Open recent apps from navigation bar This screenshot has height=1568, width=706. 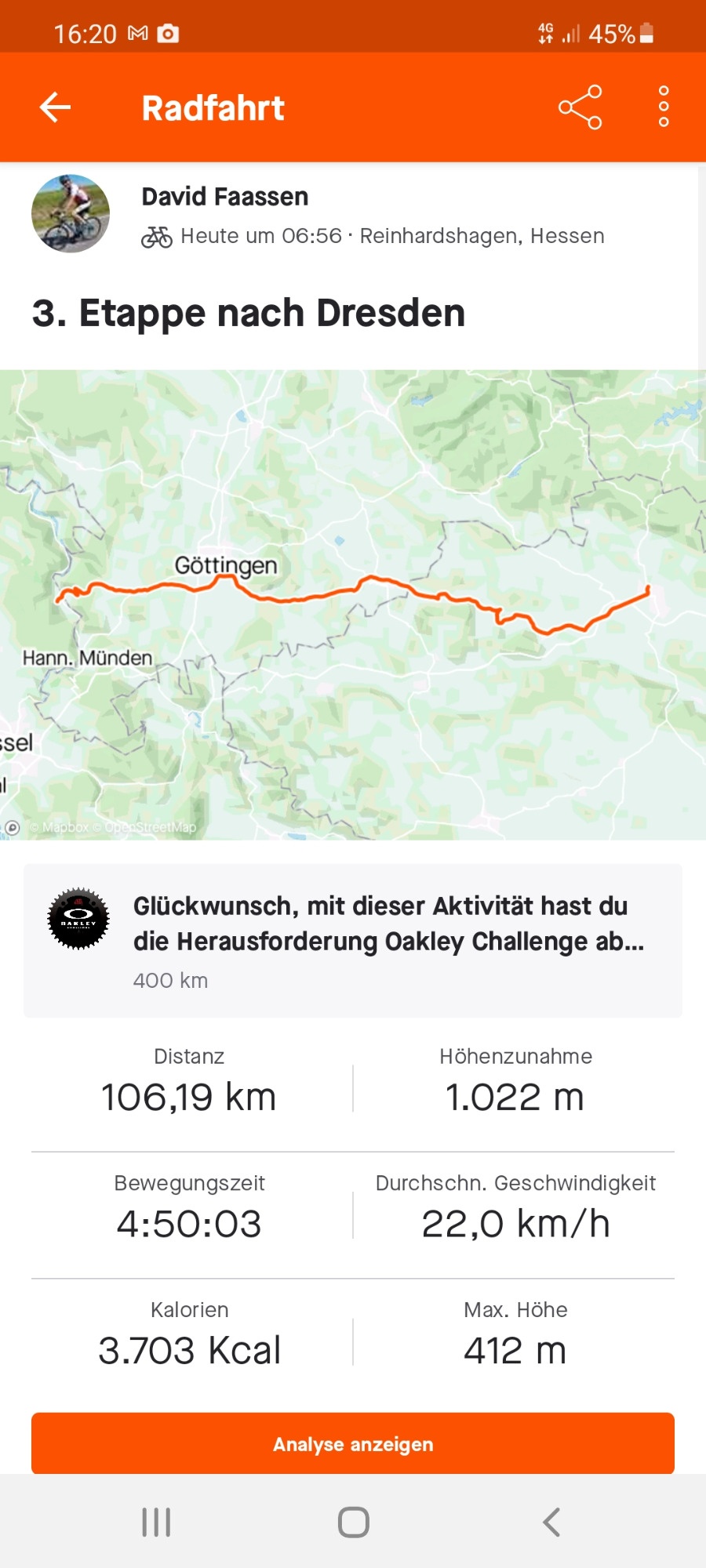156,1522
